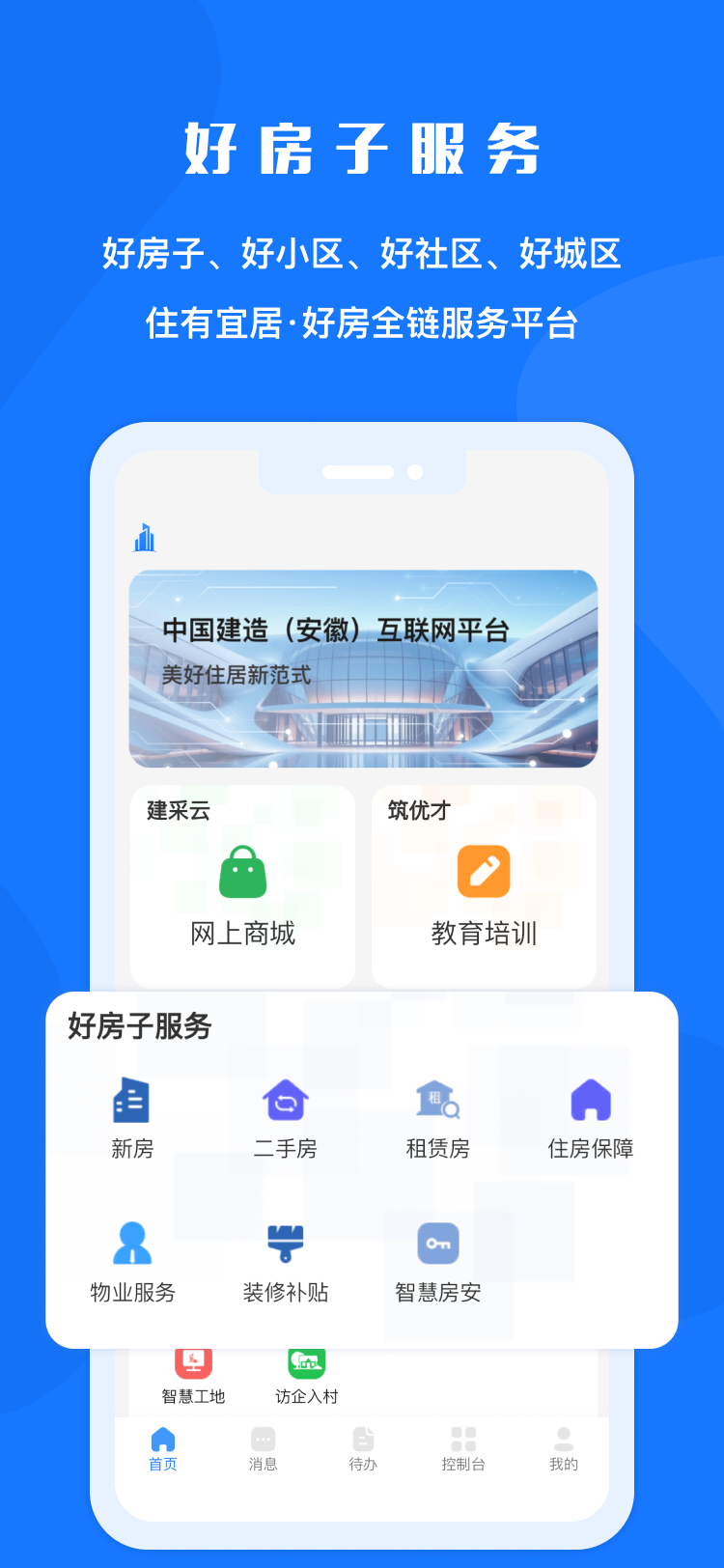The width and height of the screenshot is (724, 1568).
Task: Click the blue building logo at top
Action: (145, 538)
